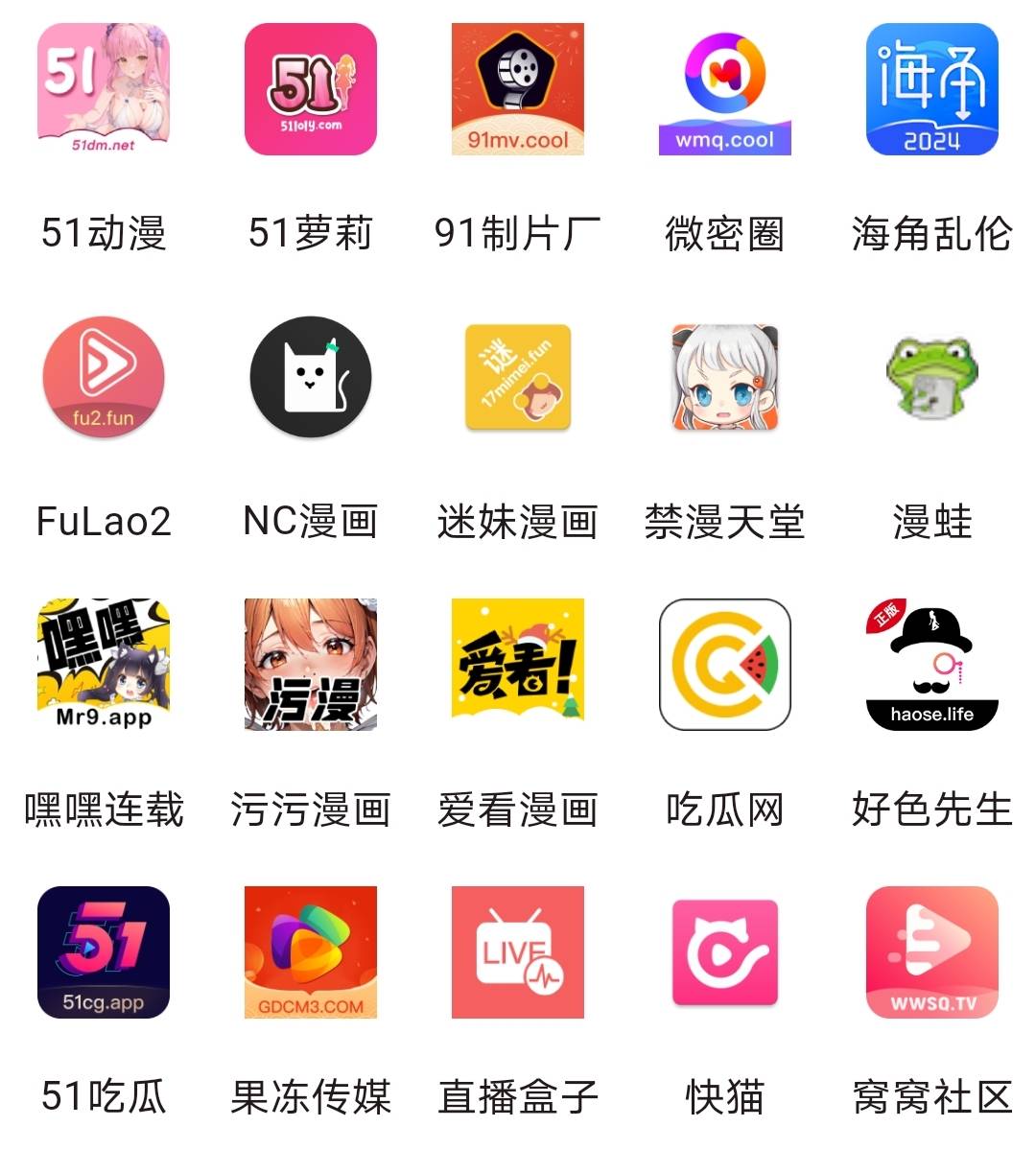Screen dimensions: 1036x1150
Task: Select the 窝窝社区 tile
Action: click(x=931, y=952)
